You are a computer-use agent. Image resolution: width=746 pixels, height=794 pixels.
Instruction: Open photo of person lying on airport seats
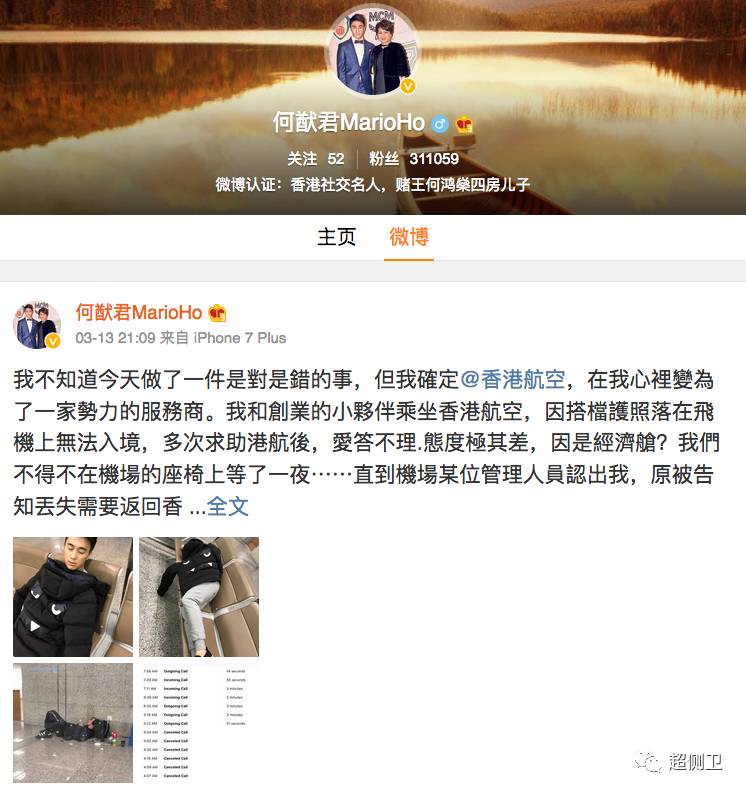198,596
